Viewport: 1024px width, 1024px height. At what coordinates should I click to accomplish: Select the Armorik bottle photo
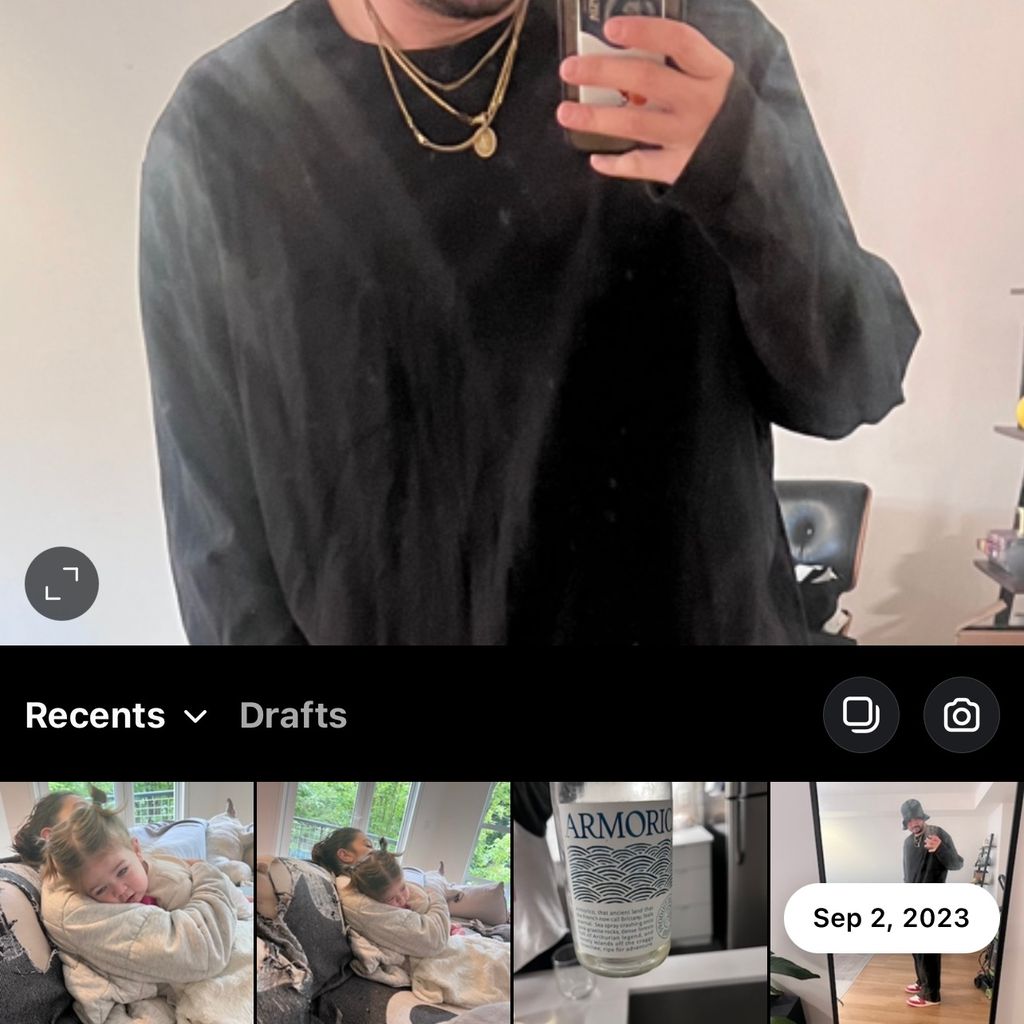click(x=640, y=902)
